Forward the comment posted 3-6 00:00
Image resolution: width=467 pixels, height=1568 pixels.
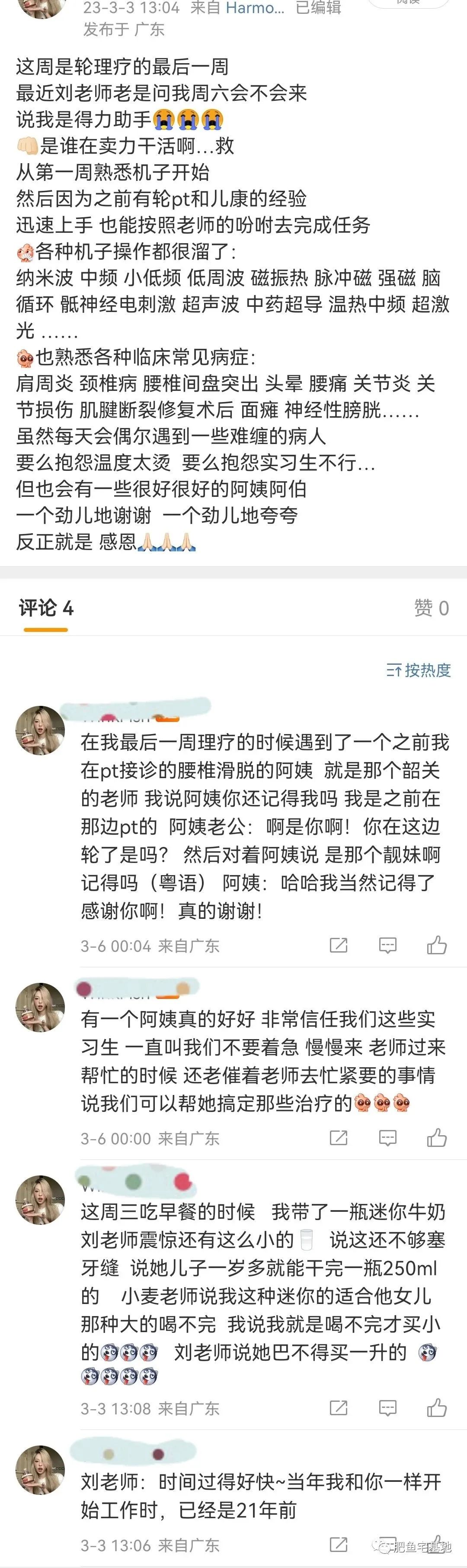(x=338, y=1138)
